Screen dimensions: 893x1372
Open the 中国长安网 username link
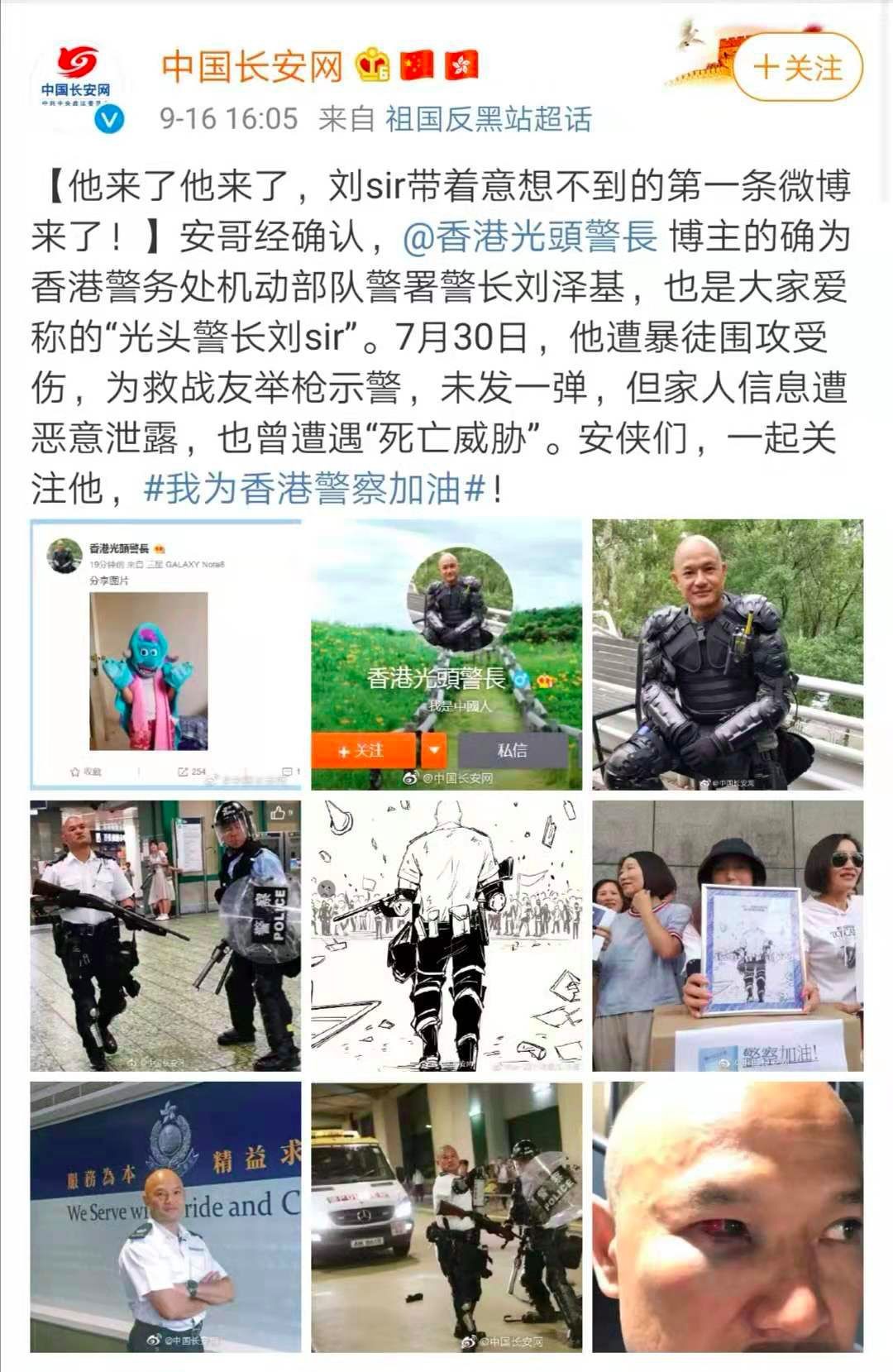pyautogui.click(x=251, y=66)
